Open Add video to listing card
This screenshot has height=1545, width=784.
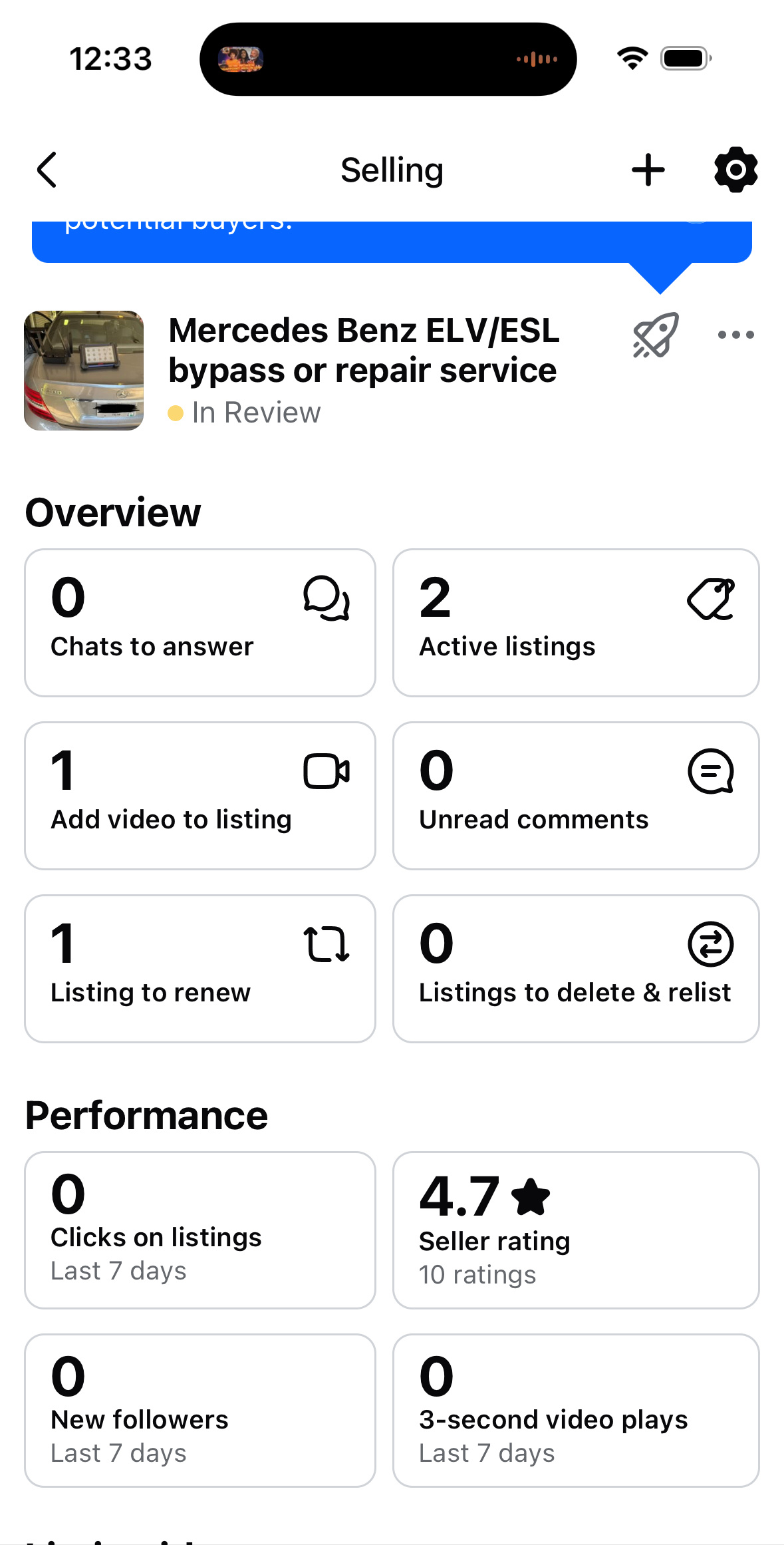point(200,796)
